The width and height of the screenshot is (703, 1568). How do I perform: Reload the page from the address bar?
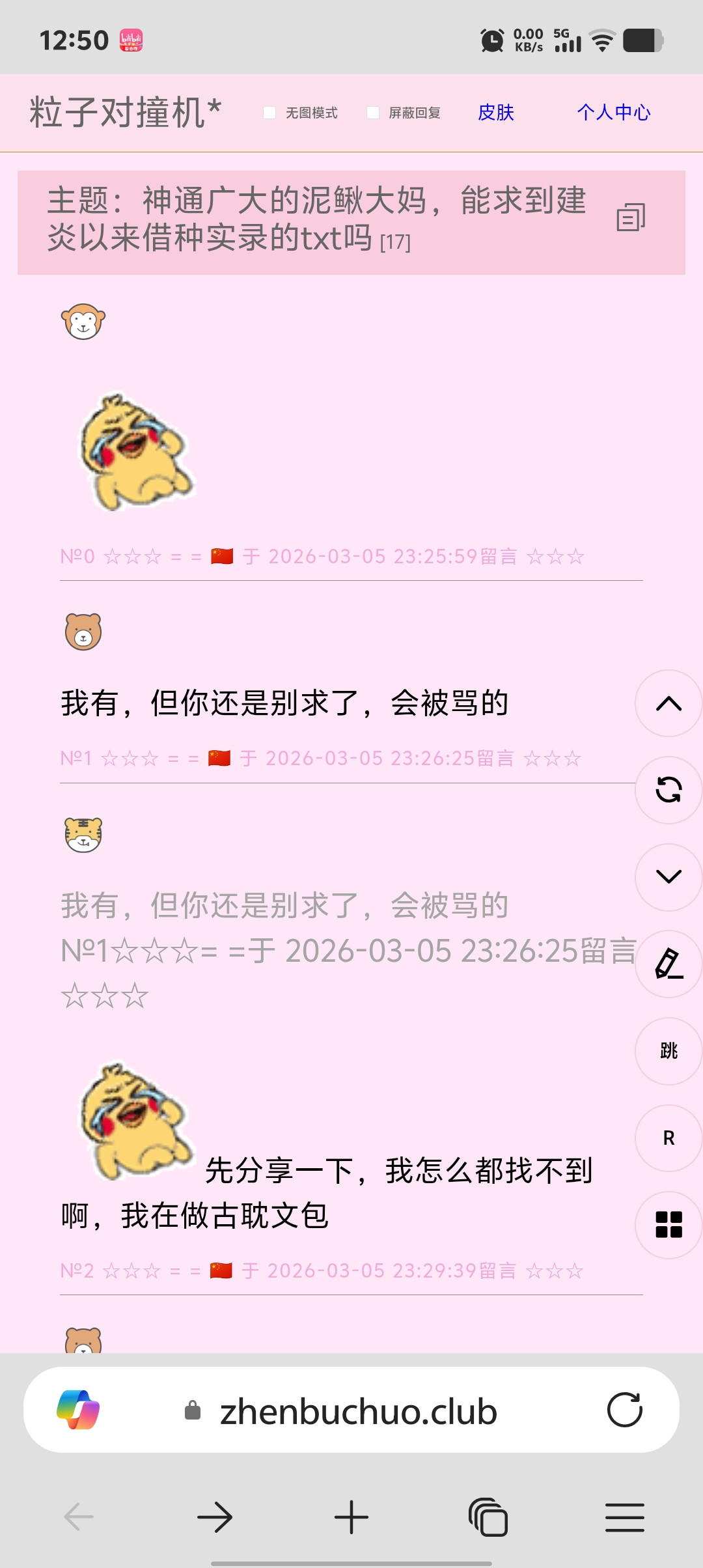click(x=625, y=1410)
